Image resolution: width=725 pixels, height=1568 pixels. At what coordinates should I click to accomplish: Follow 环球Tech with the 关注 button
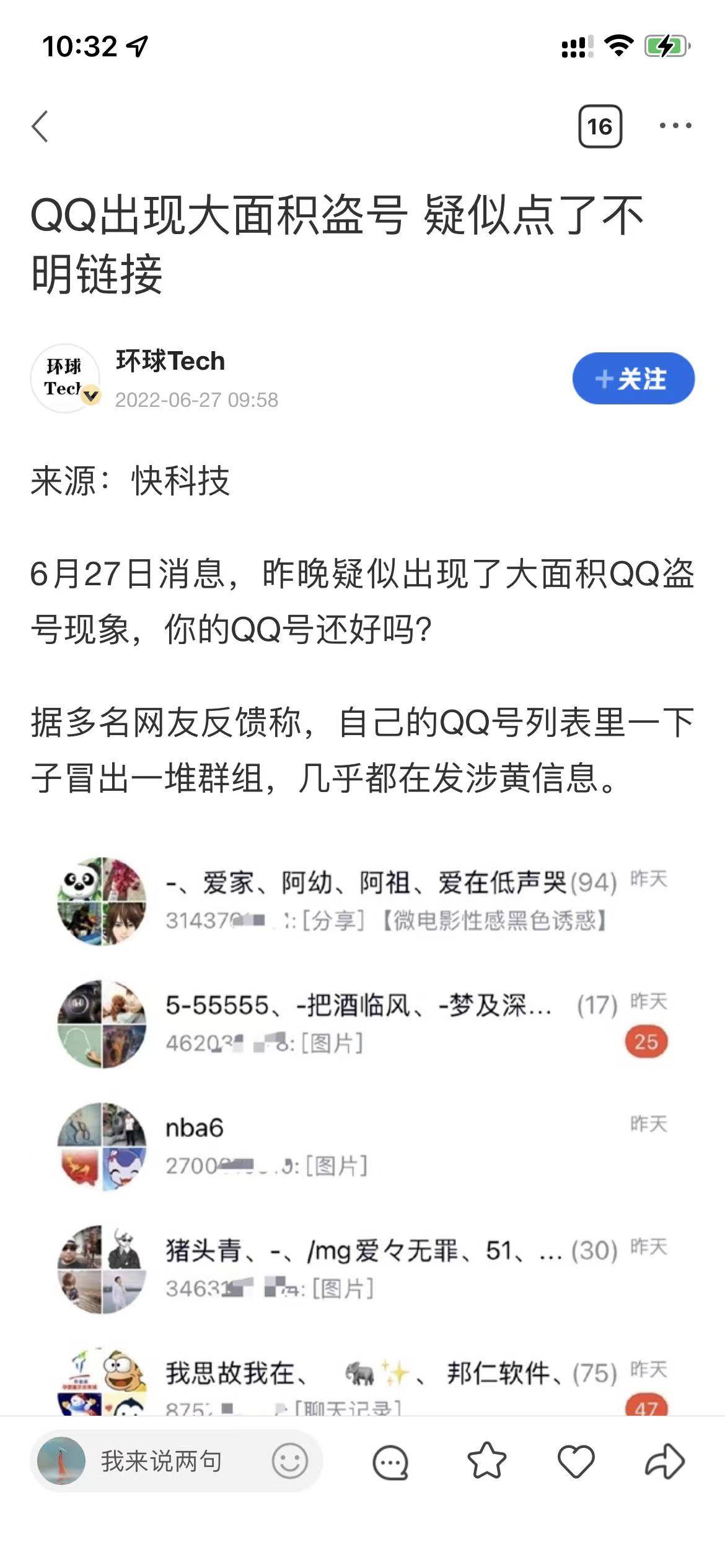point(633,378)
